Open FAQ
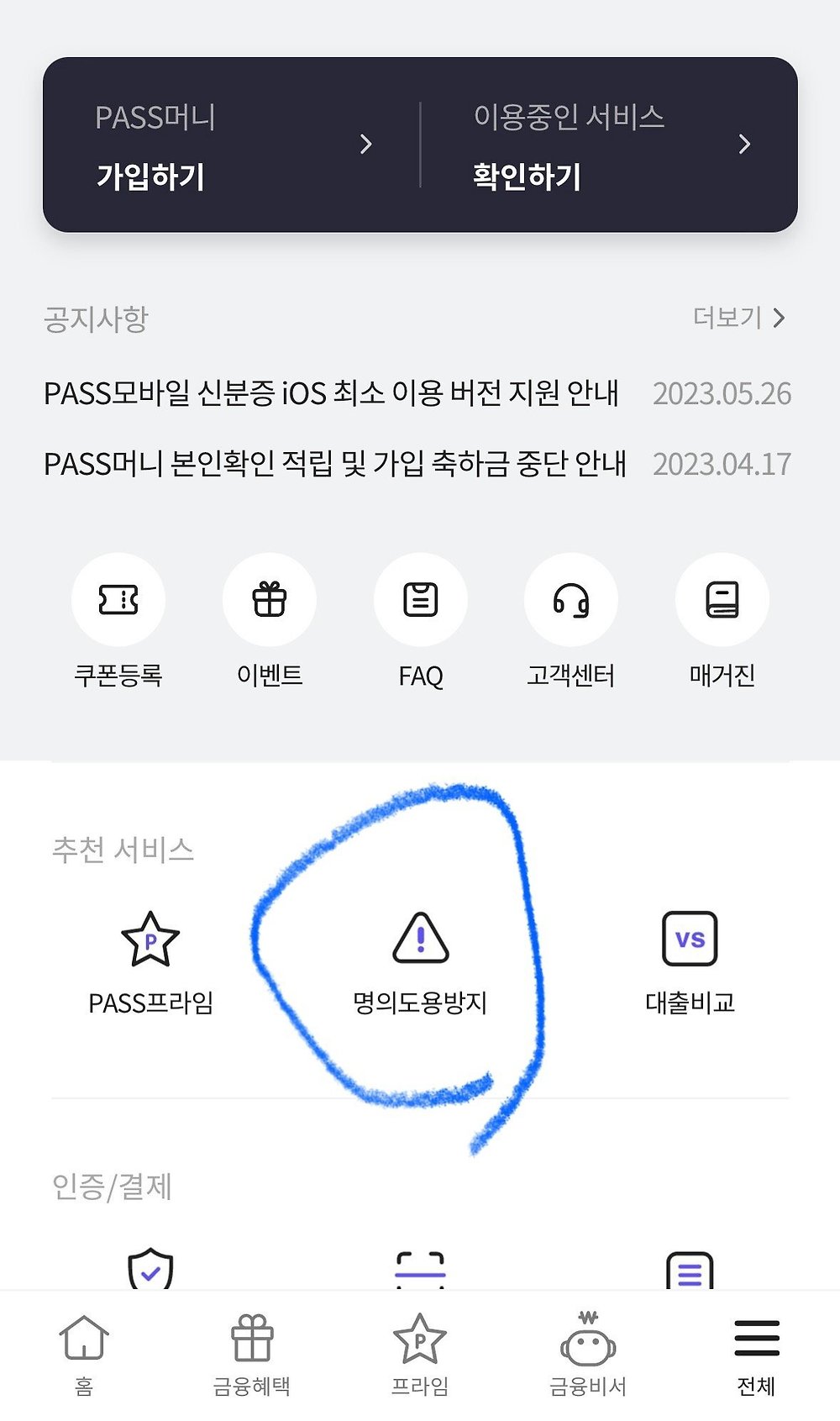 [x=420, y=600]
